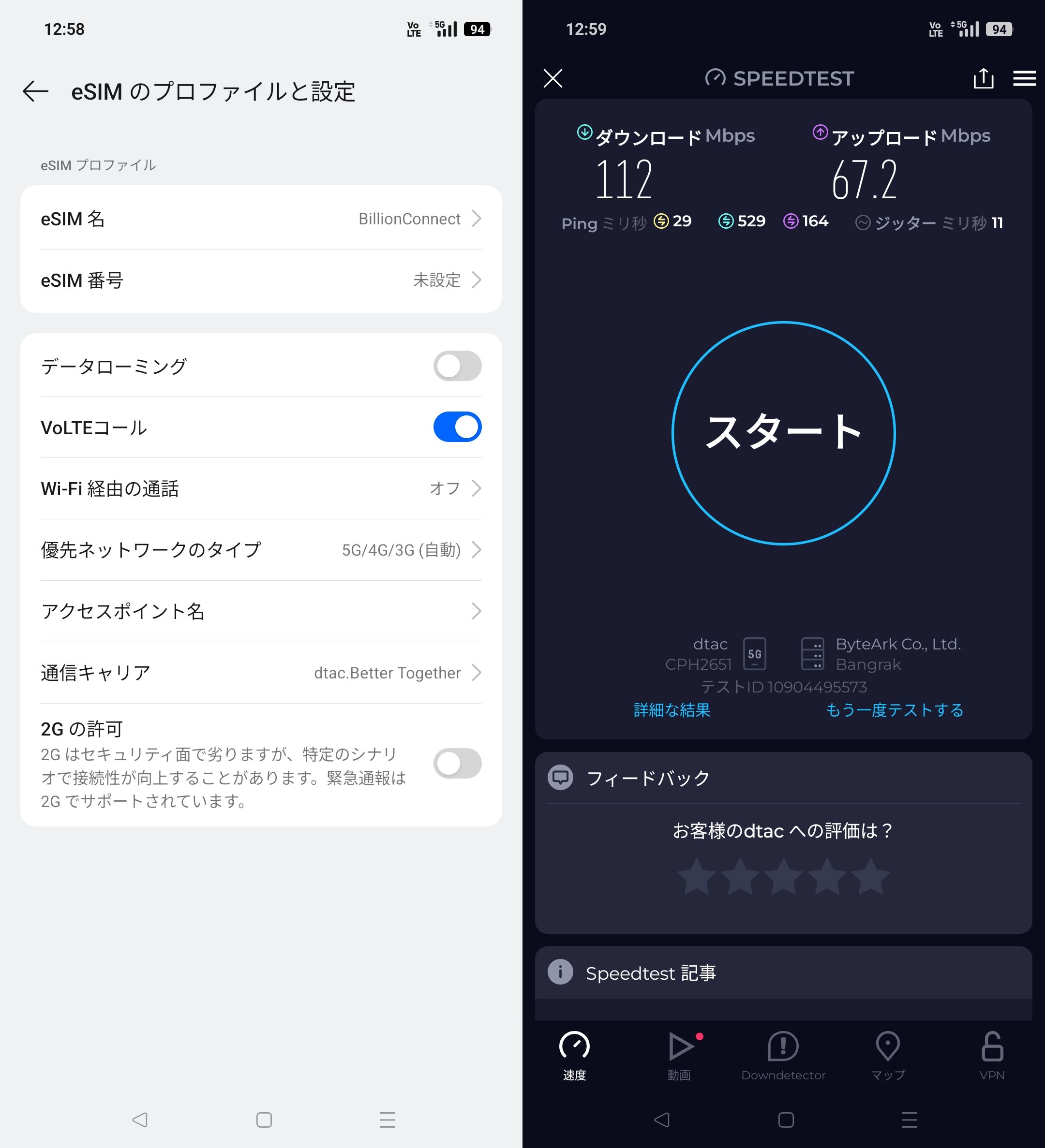1045x1148 pixels.
Task: Open アクセスポイント名 settings
Action: point(261,611)
